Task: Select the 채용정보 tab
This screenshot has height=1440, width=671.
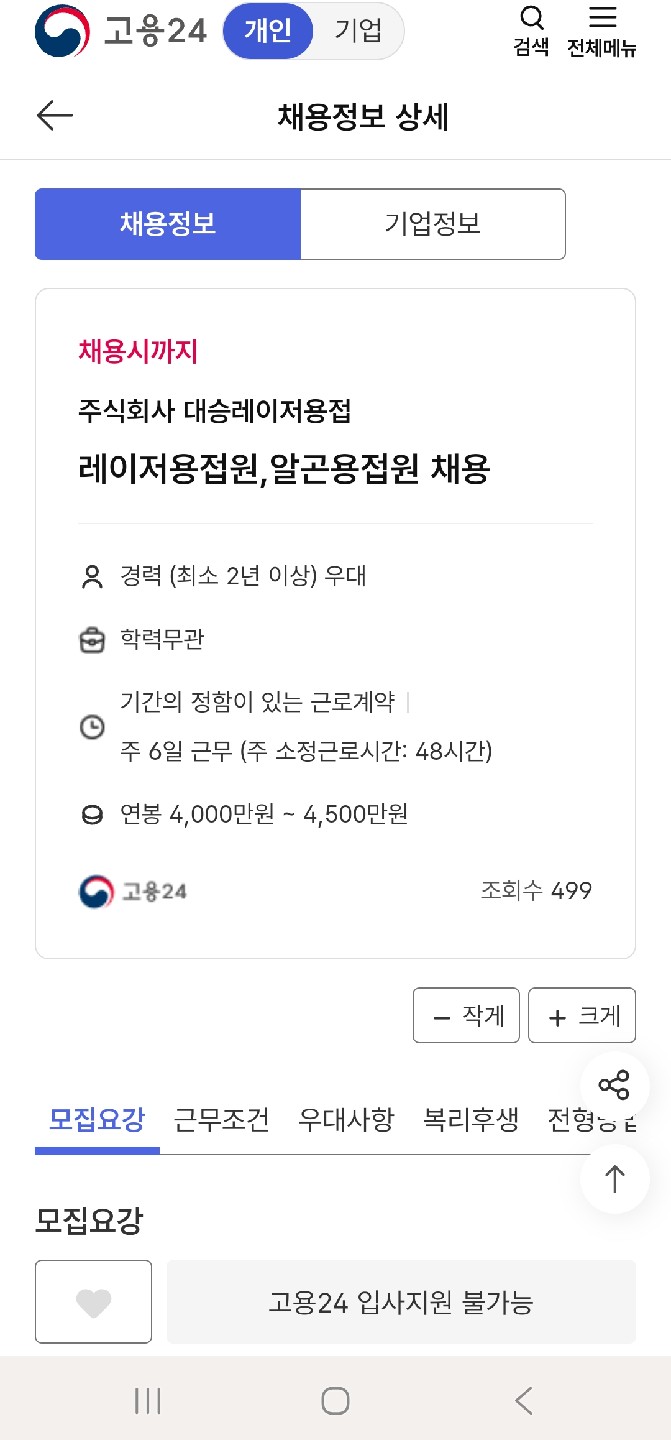Action: pos(168,224)
